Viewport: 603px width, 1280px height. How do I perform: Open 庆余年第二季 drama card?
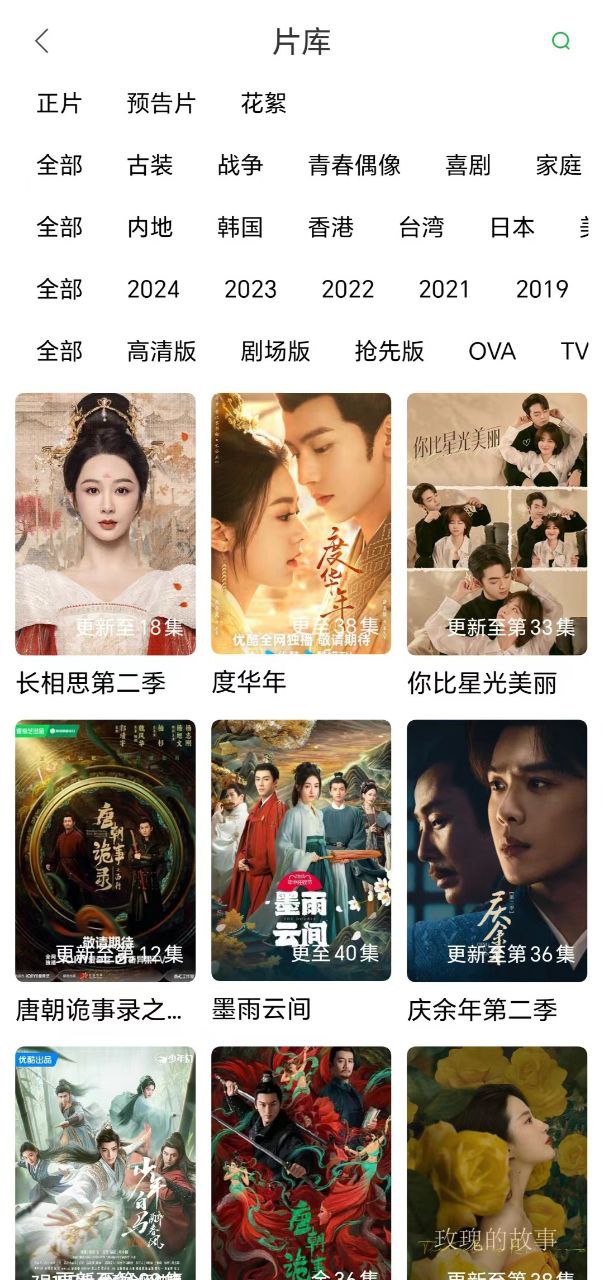pos(497,851)
